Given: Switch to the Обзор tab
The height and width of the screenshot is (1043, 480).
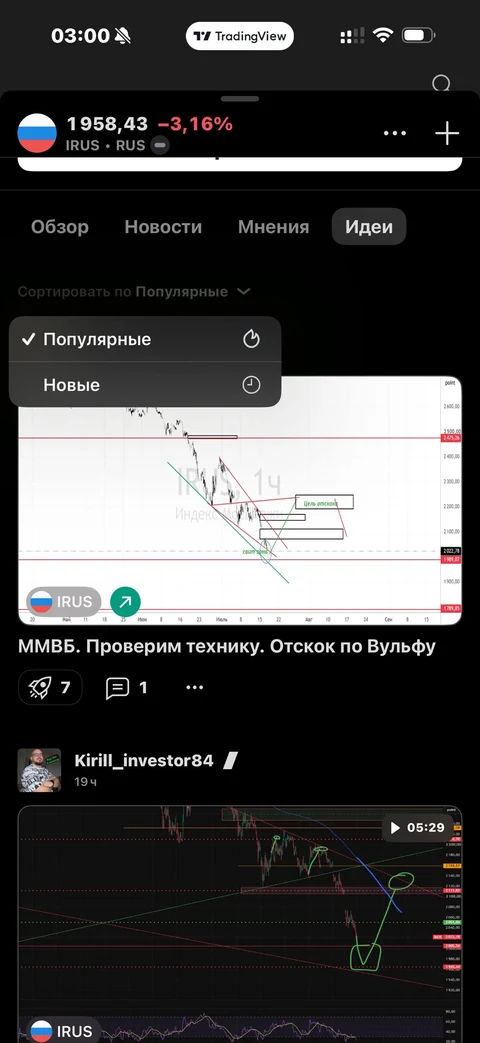Looking at the screenshot, I should click(x=60, y=227).
